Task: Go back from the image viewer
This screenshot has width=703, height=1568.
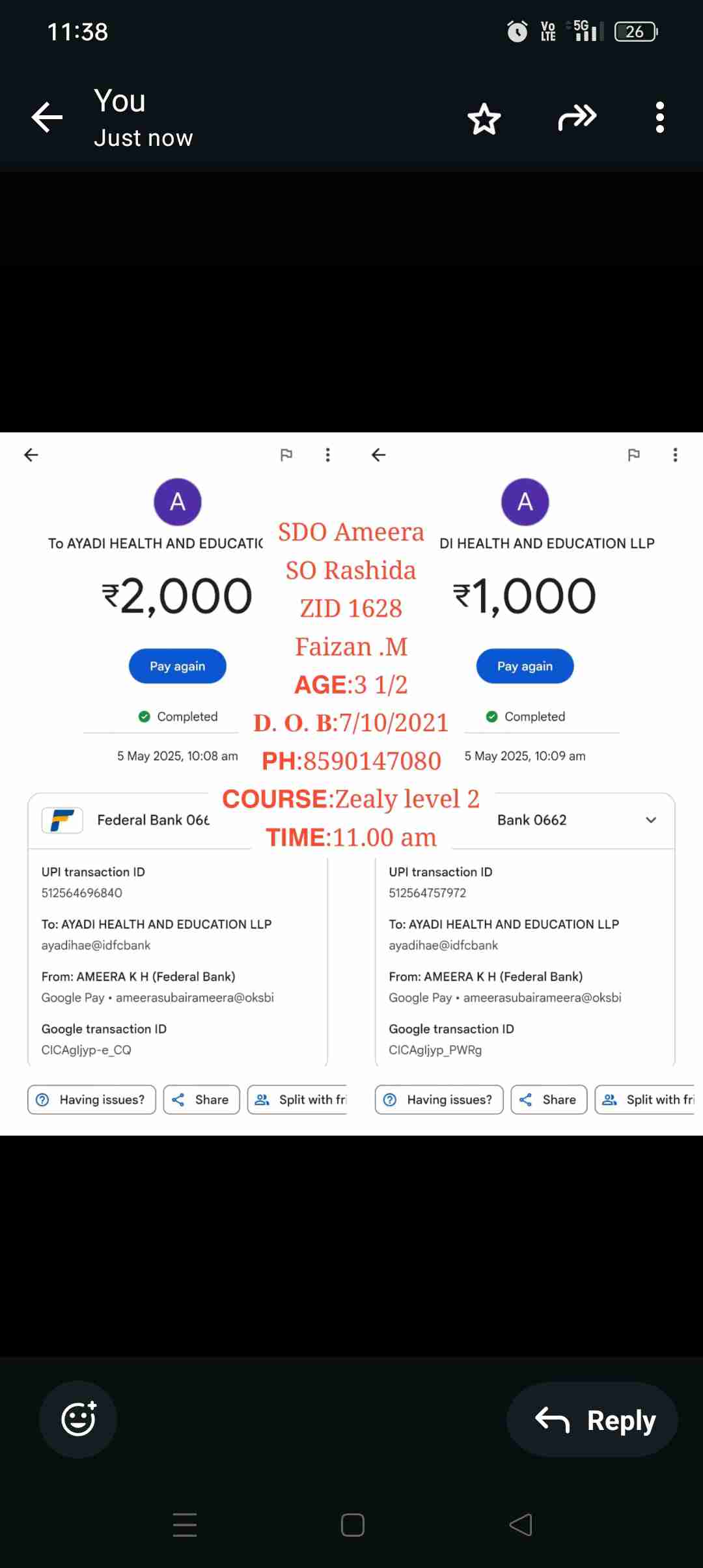Action: pos(47,117)
